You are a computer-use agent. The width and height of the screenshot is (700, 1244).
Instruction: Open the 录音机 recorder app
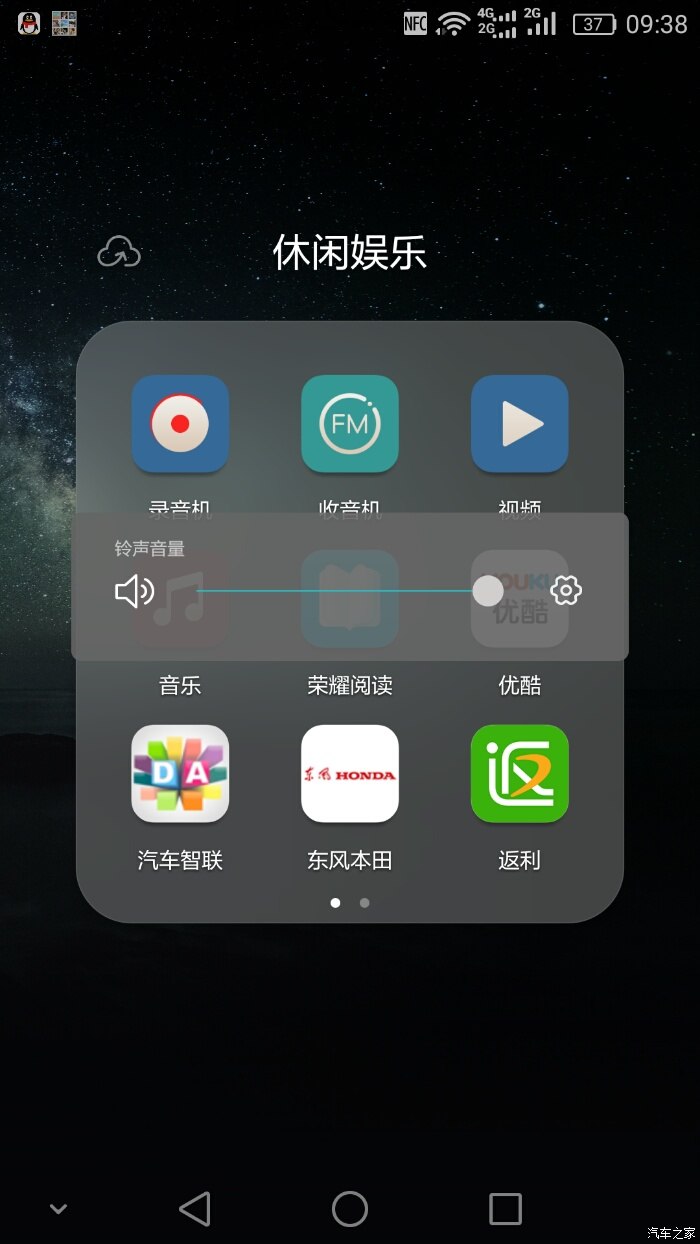tap(180, 424)
